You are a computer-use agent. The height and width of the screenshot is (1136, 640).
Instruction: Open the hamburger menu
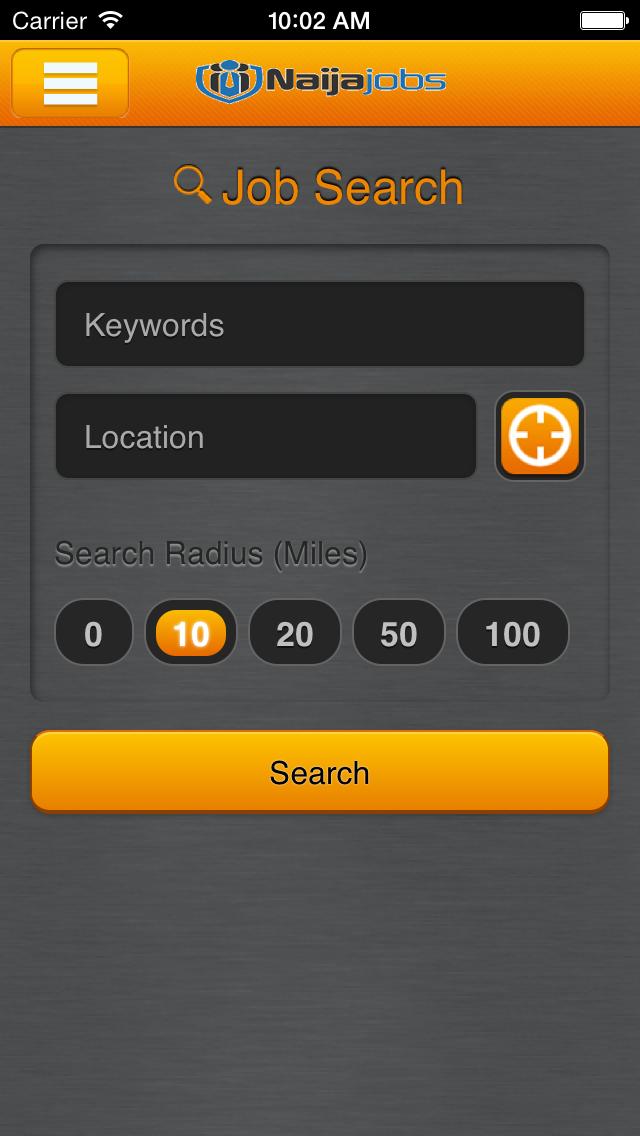70,83
